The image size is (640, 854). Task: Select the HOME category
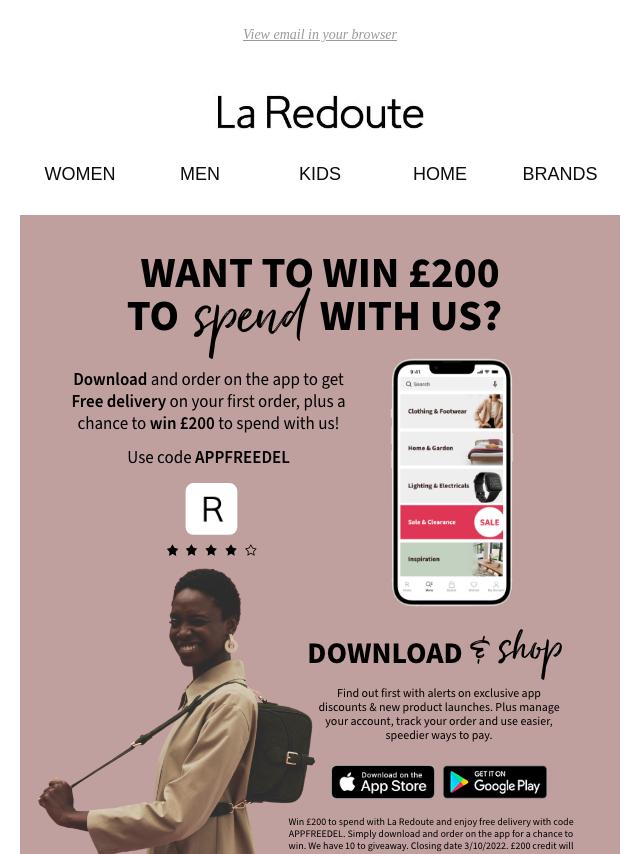point(440,174)
